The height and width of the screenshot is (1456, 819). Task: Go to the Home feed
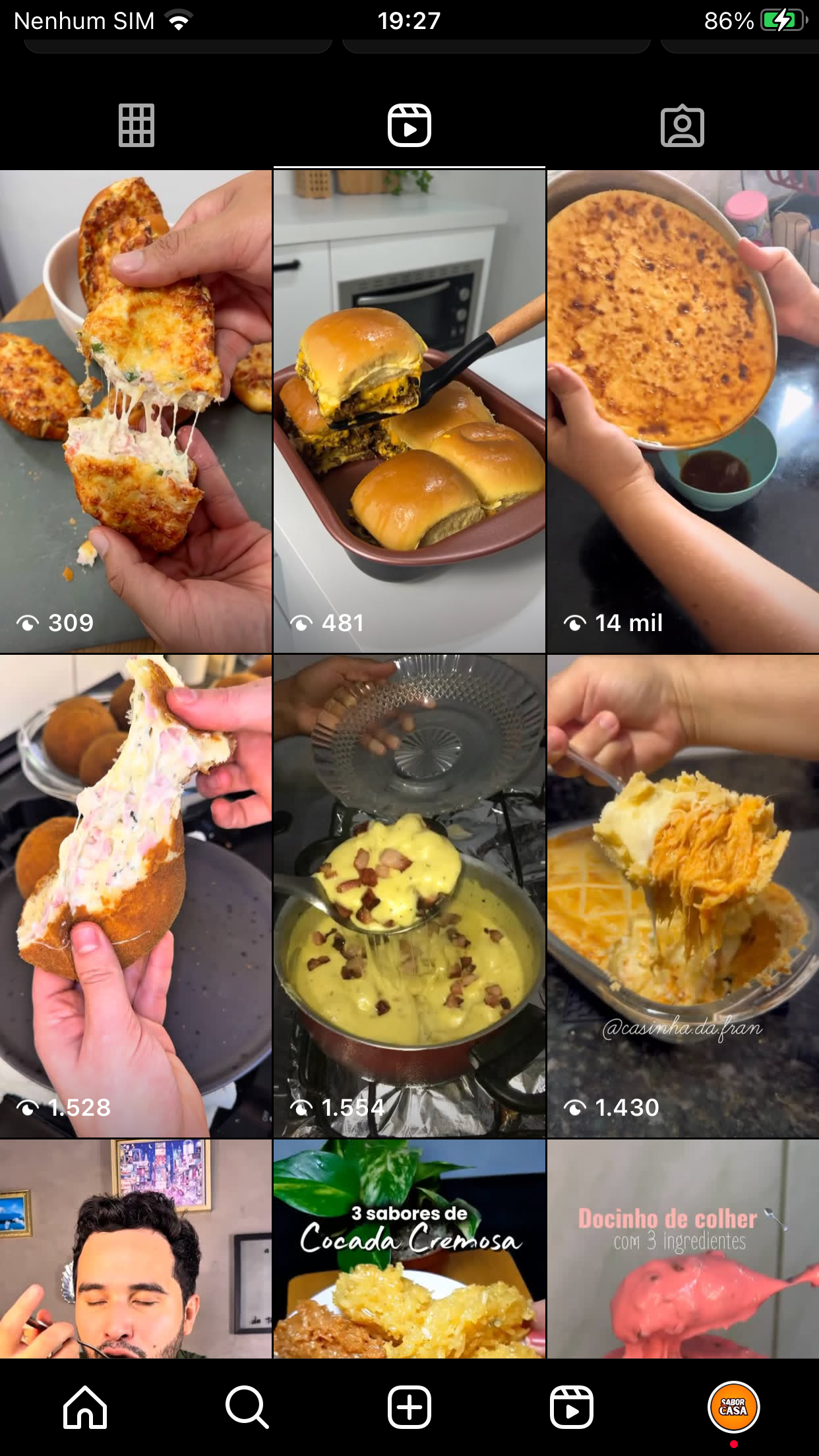pyautogui.click(x=85, y=1407)
